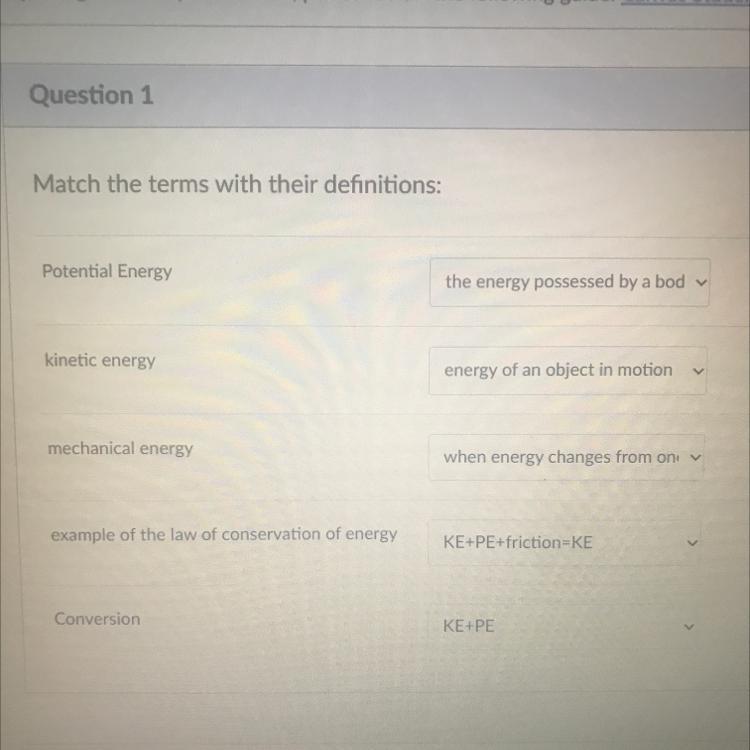Open dropdown for law of conservation example
The width and height of the screenshot is (750, 750).
pos(565,542)
